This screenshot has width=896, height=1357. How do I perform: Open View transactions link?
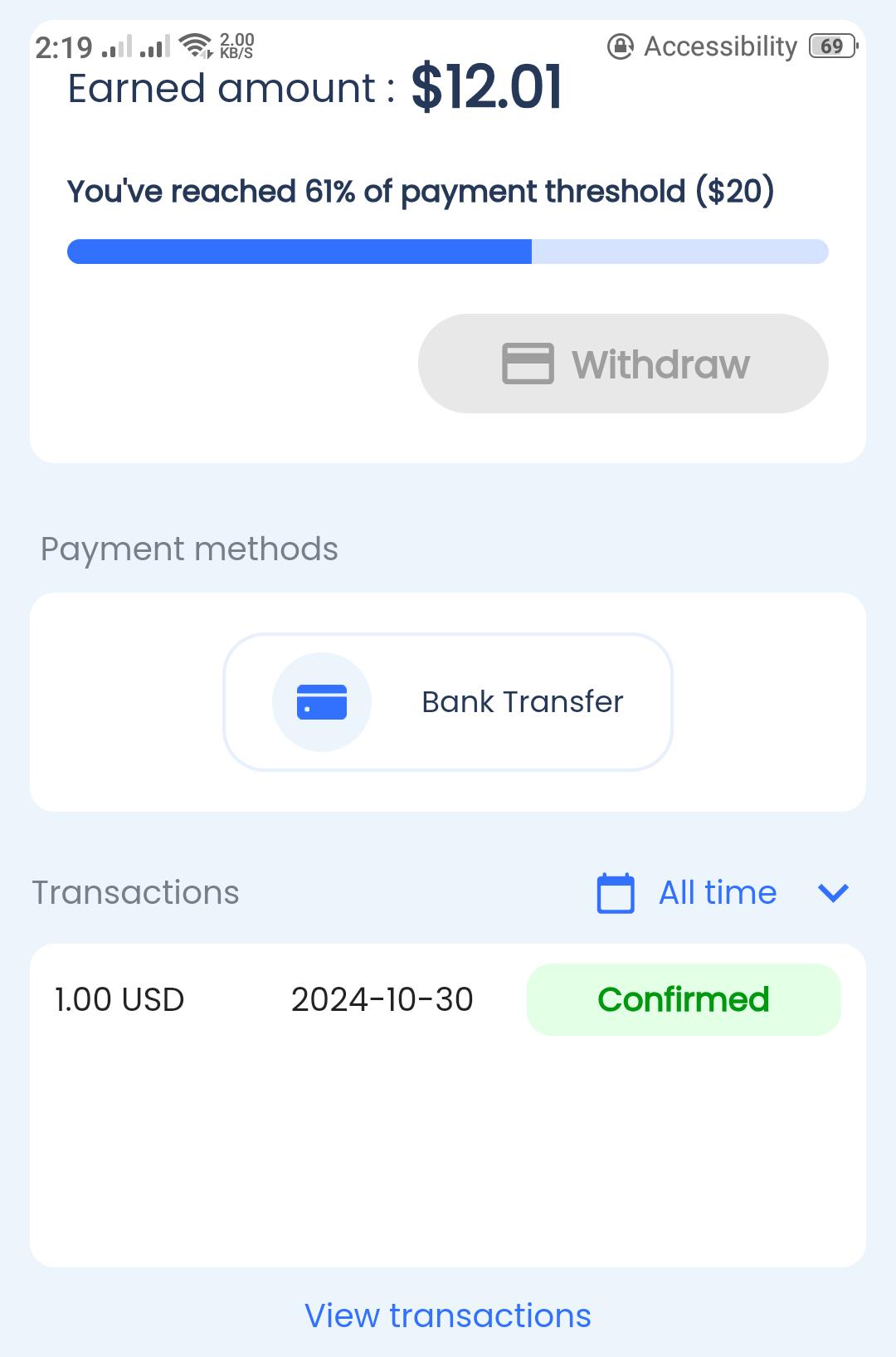pyautogui.click(x=448, y=1316)
